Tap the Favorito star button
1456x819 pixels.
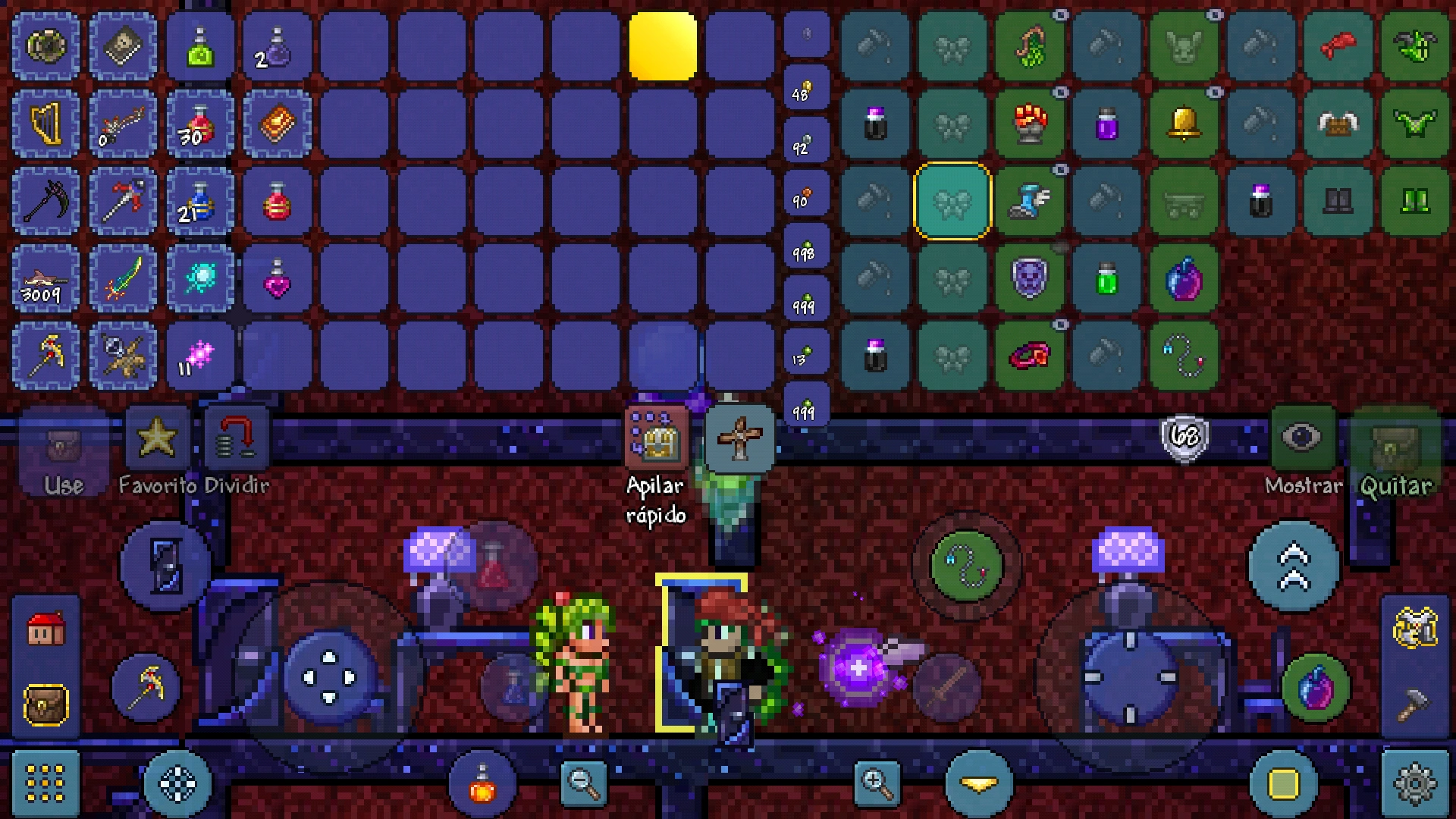157,438
